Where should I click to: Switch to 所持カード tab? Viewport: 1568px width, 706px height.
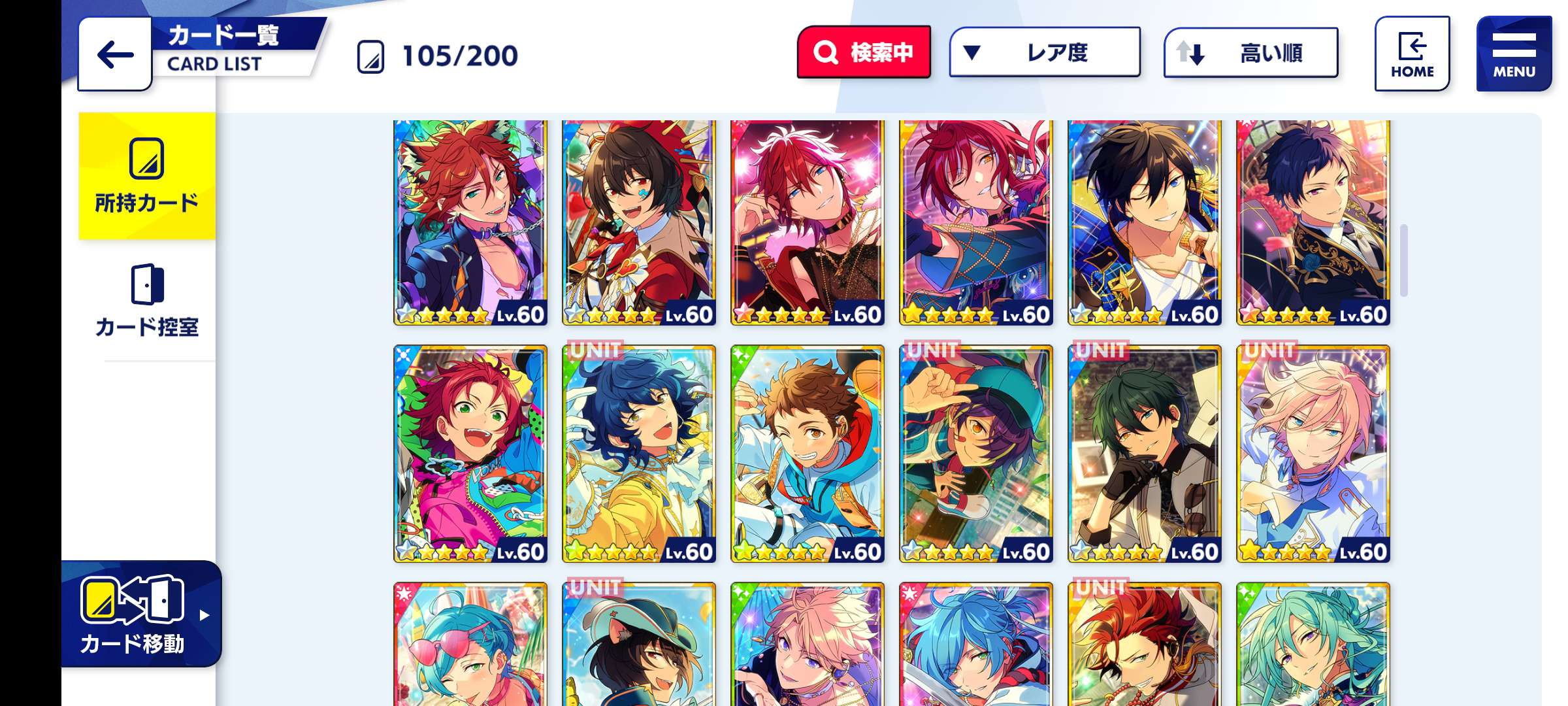pos(147,176)
